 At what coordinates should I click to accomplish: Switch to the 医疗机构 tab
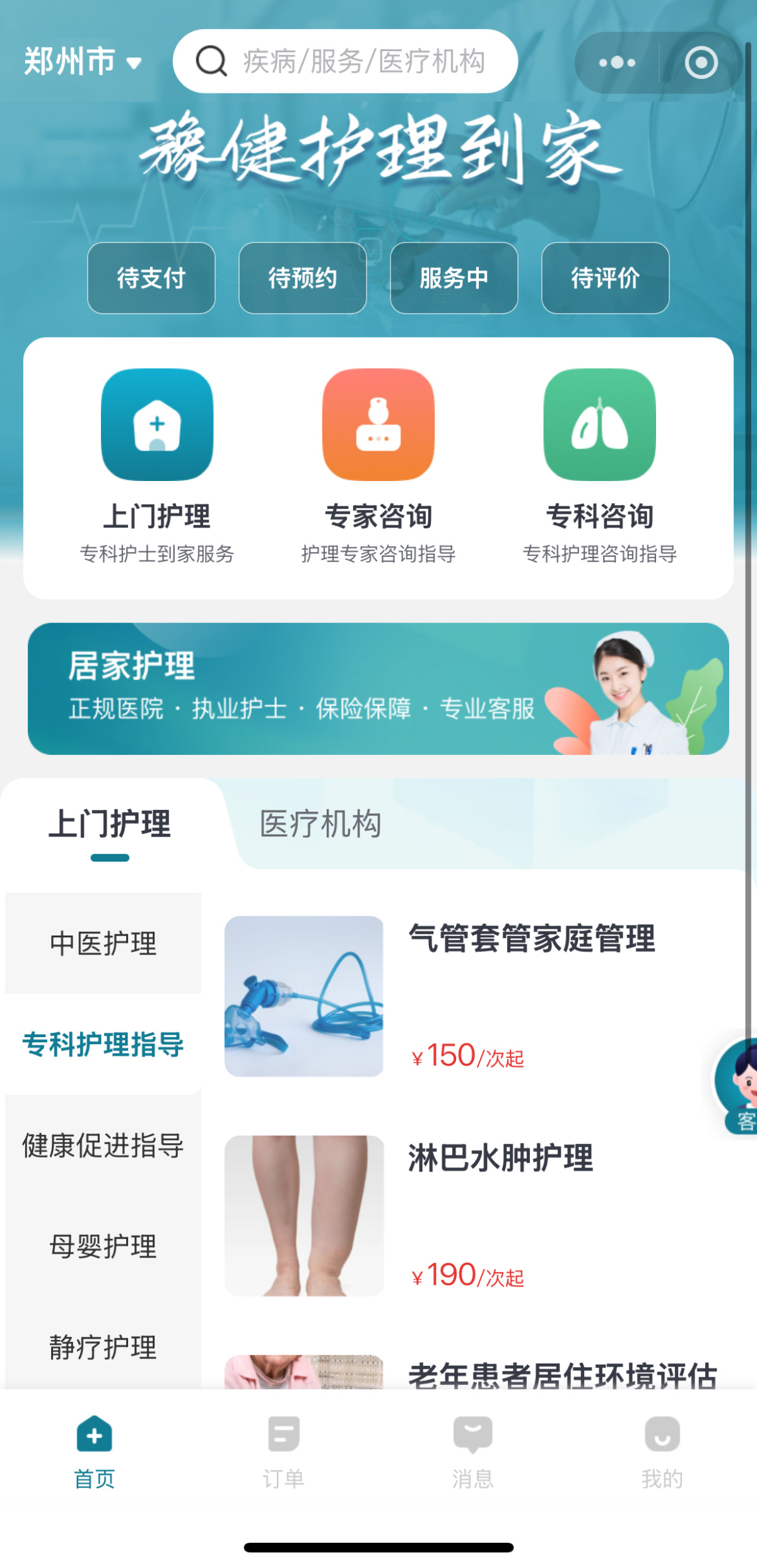(320, 824)
